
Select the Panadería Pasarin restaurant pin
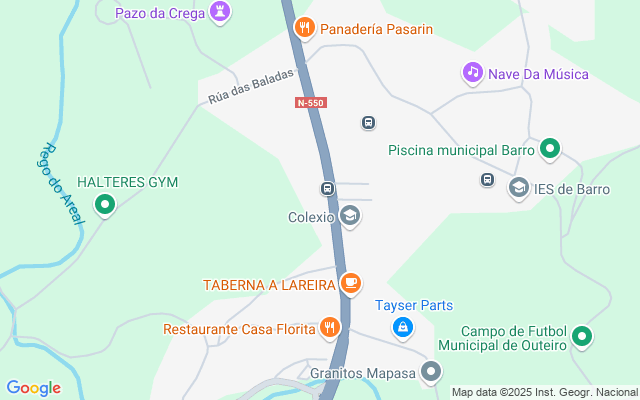point(305,28)
